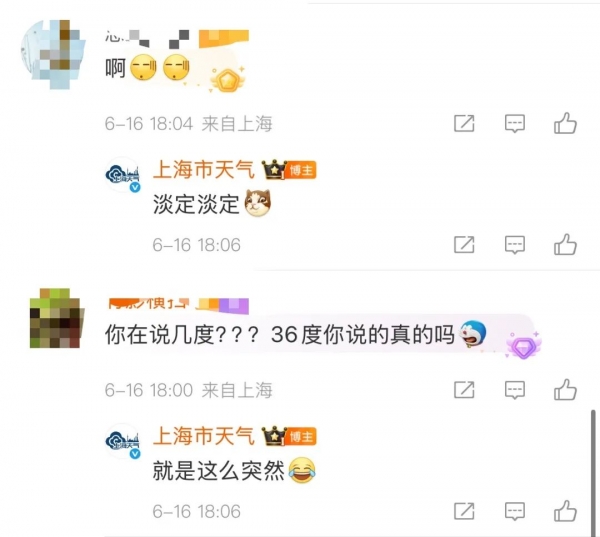
Task: Share the "就是这么突然" reply
Action: [464, 511]
